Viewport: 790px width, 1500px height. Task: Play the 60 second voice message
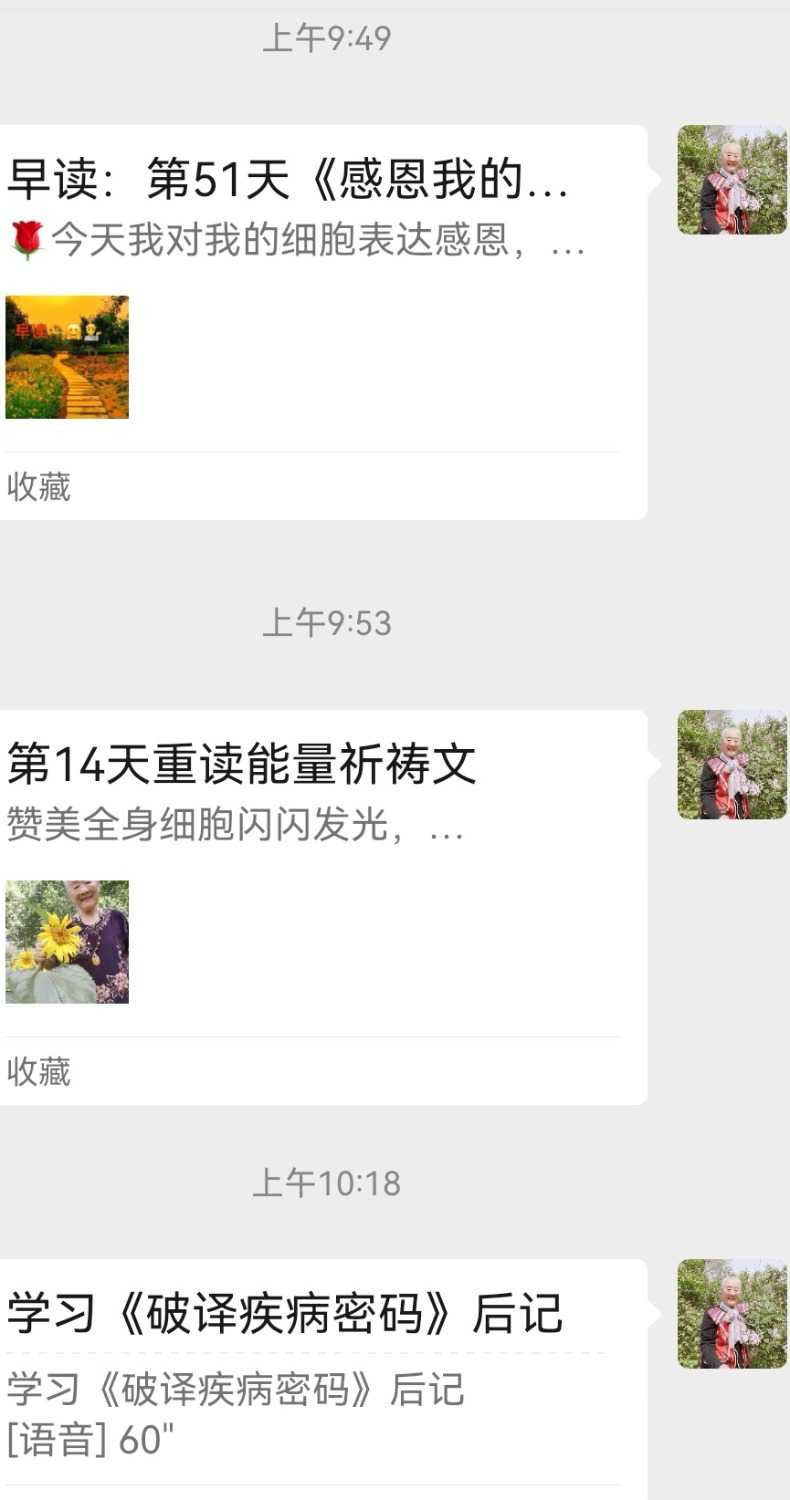click(x=90, y=1441)
